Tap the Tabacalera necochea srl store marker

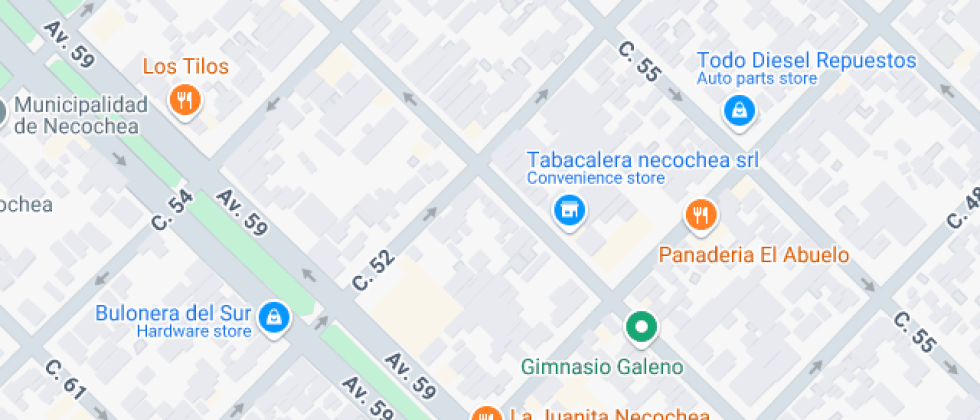(569, 211)
